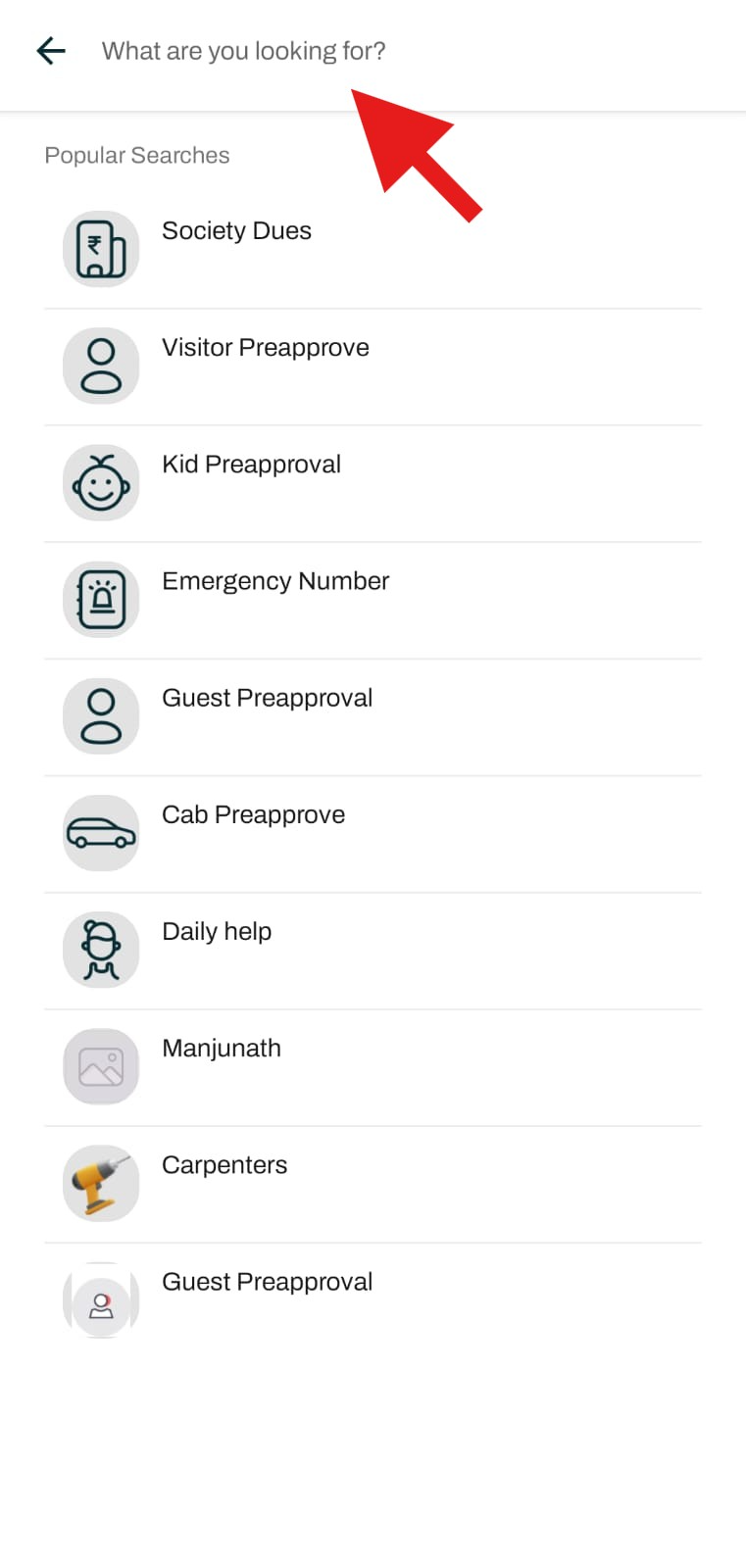Open Society Dues
This screenshot has width=746, height=1568.
click(x=373, y=250)
